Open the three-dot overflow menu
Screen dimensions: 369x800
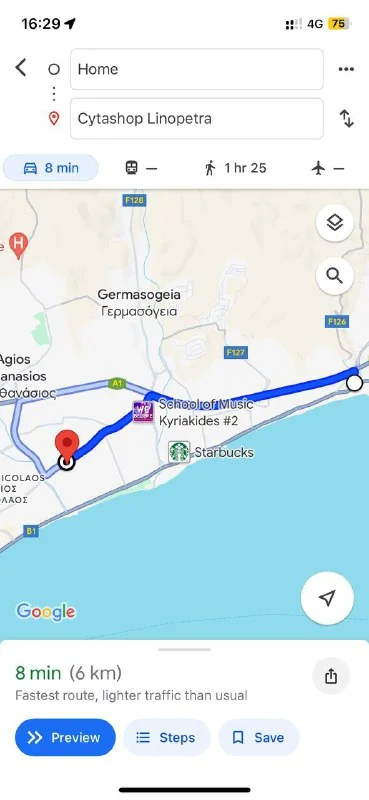[346, 69]
